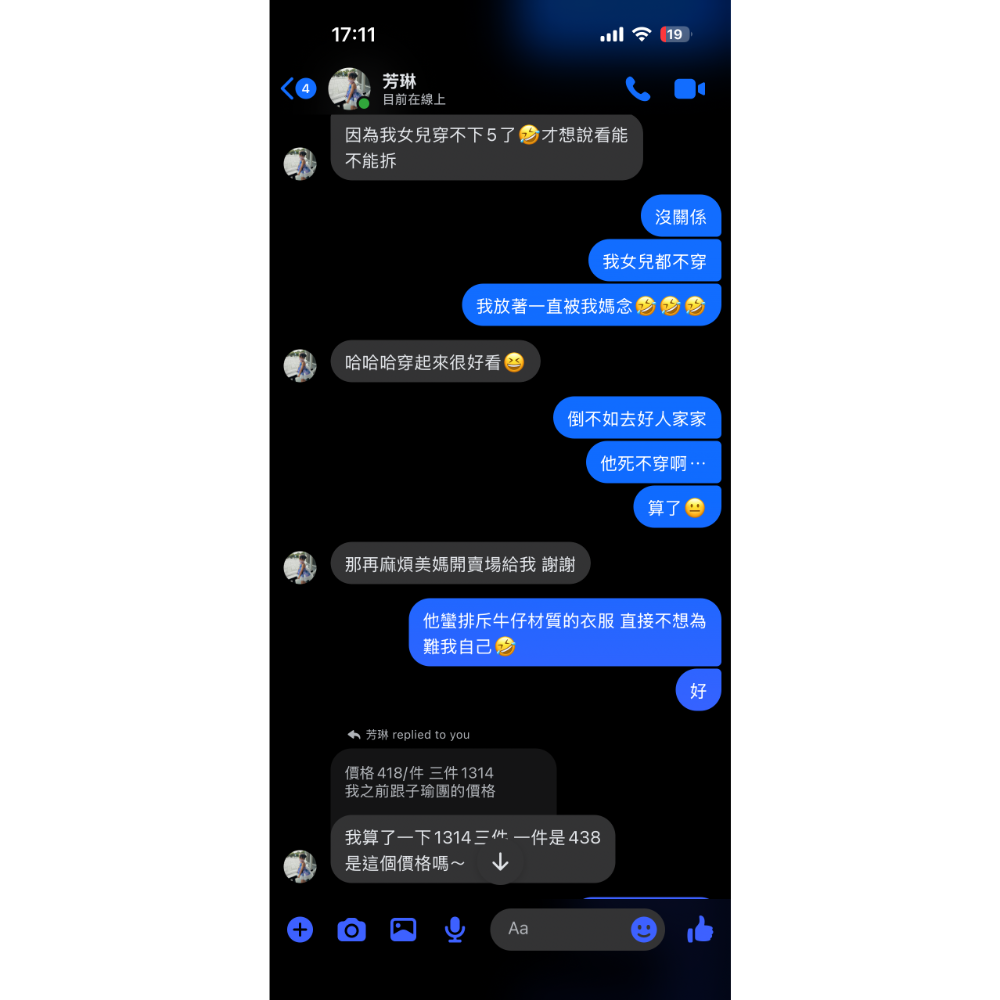Open 芳琳's profile from the header

[400, 89]
